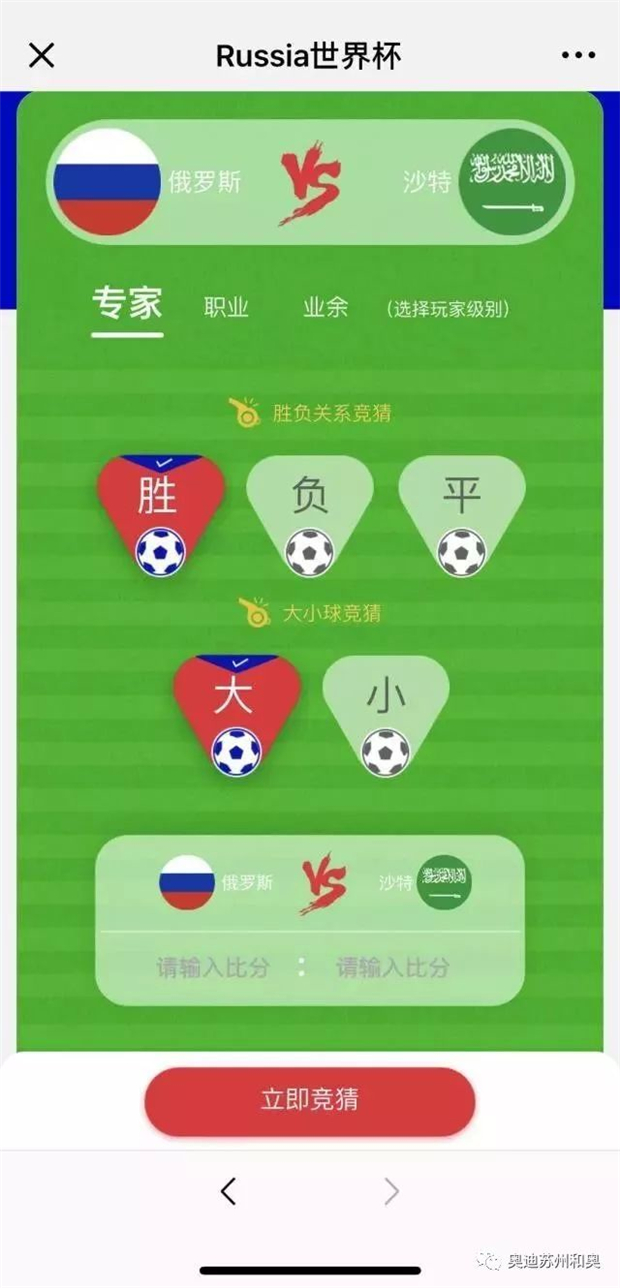The image size is (620, 1288).
Task: Open the three-dot more options menu
Action: [578, 55]
